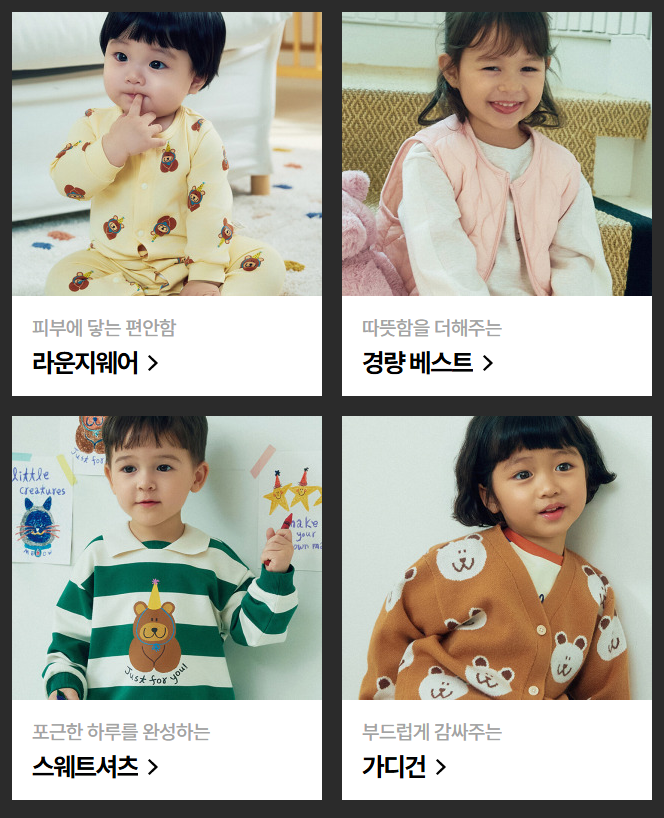
Task: Browse the 가디건 collection
Action: [x=403, y=767]
